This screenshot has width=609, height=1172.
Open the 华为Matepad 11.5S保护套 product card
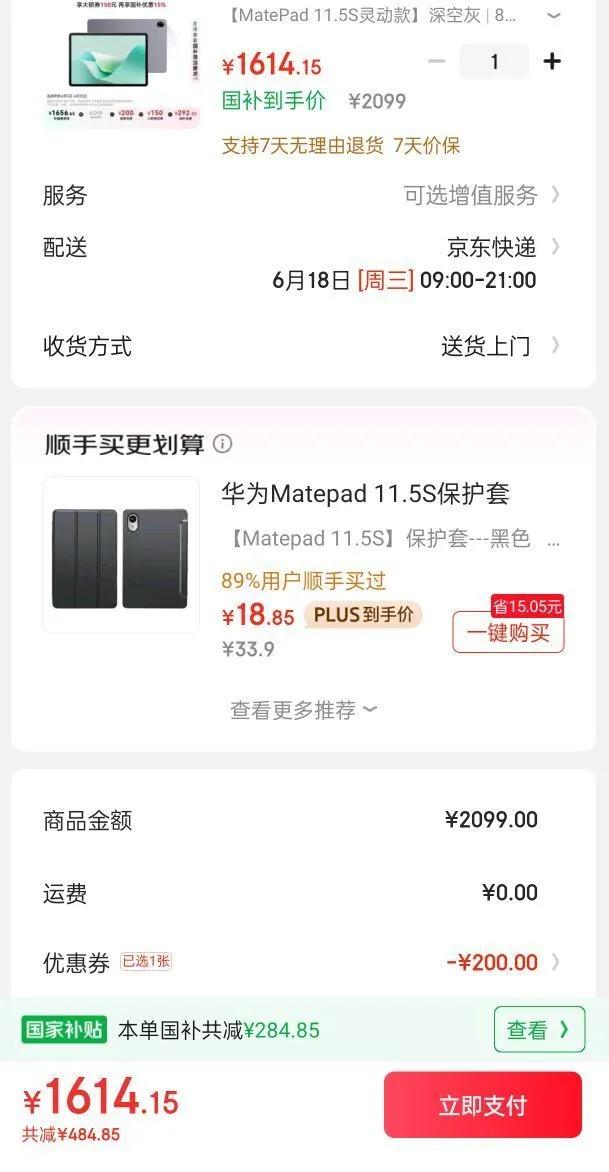tap(365, 494)
